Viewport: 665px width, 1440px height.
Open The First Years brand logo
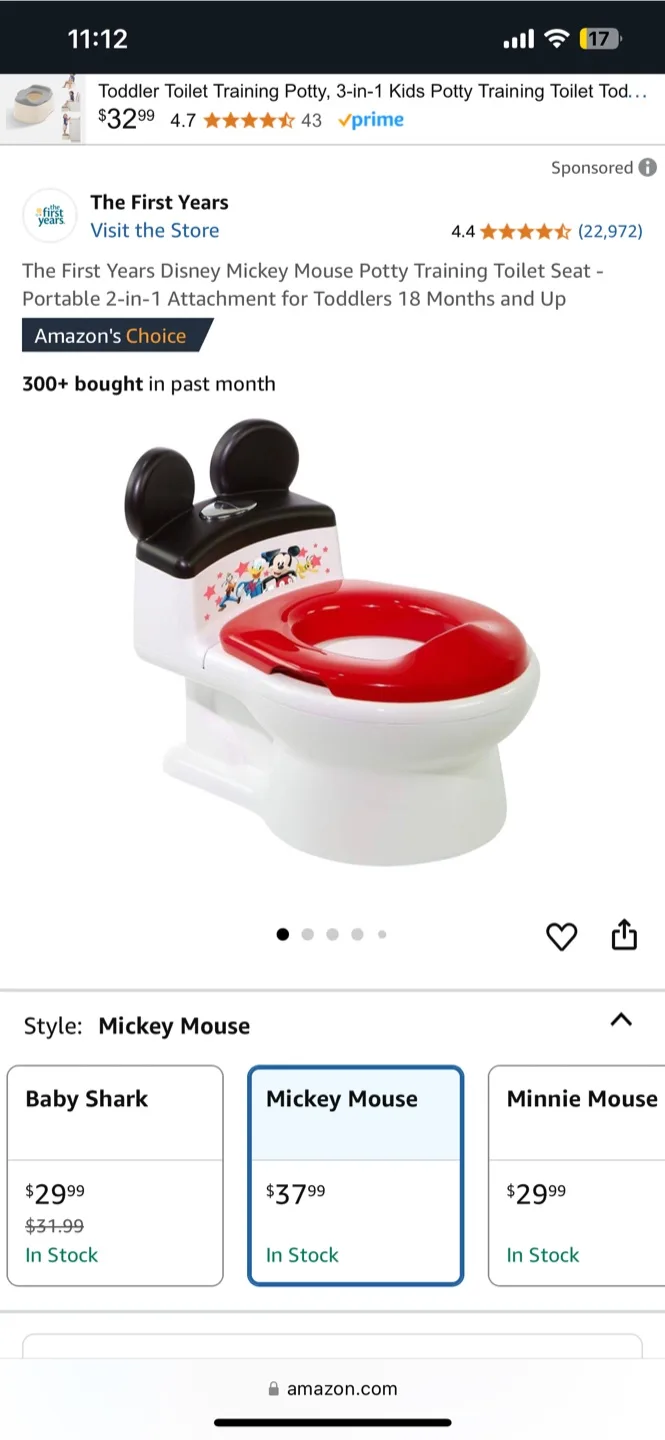pyautogui.click(x=50, y=215)
